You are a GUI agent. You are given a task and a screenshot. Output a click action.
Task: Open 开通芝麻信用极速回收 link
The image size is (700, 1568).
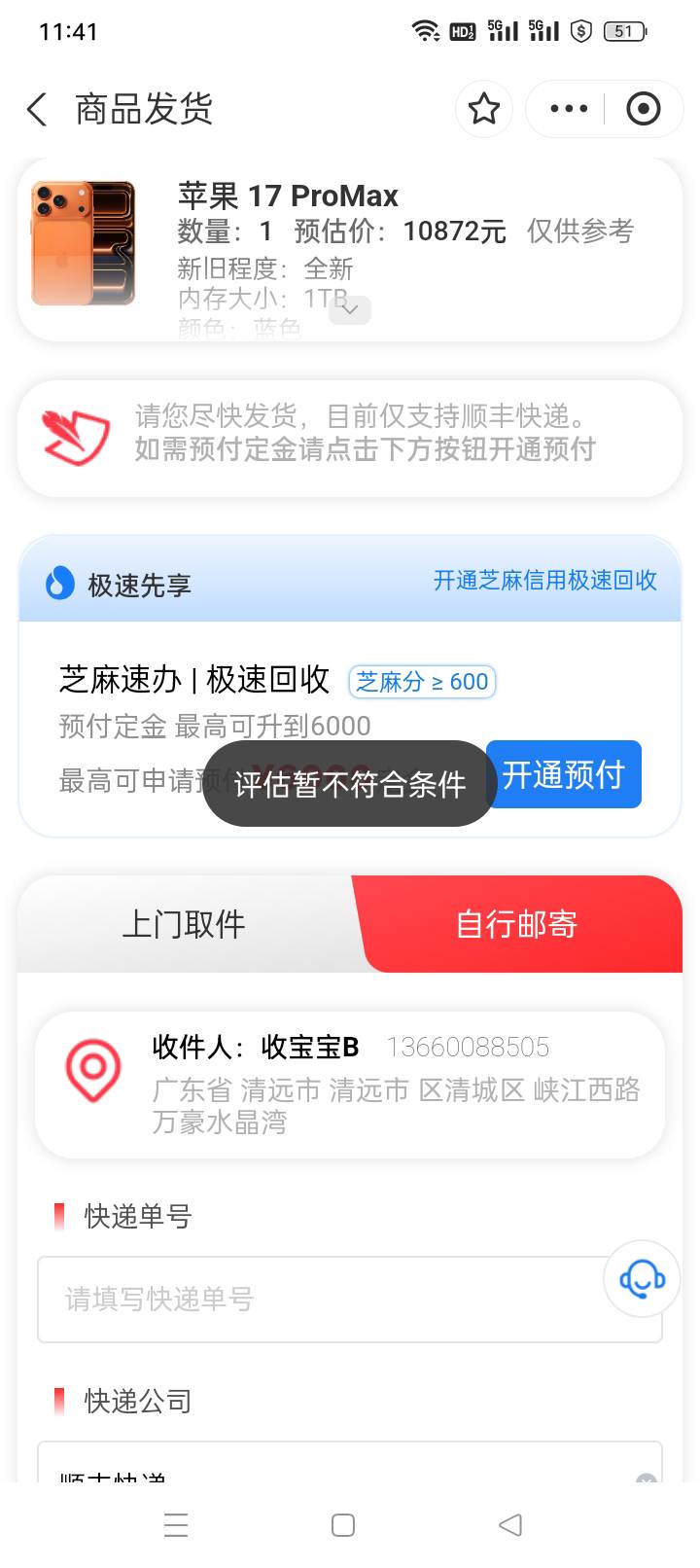click(545, 581)
